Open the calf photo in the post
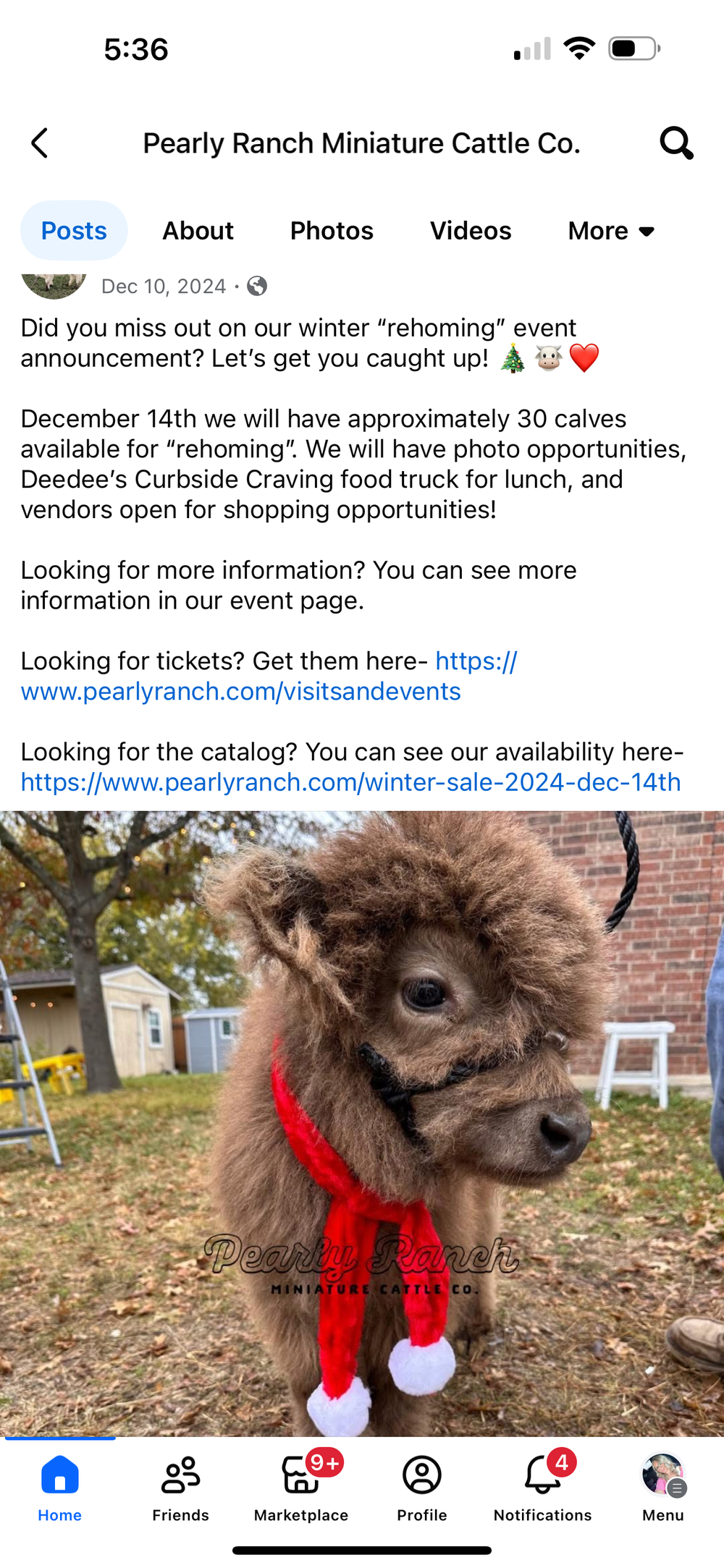The height and width of the screenshot is (1568, 724). pos(362,1123)
